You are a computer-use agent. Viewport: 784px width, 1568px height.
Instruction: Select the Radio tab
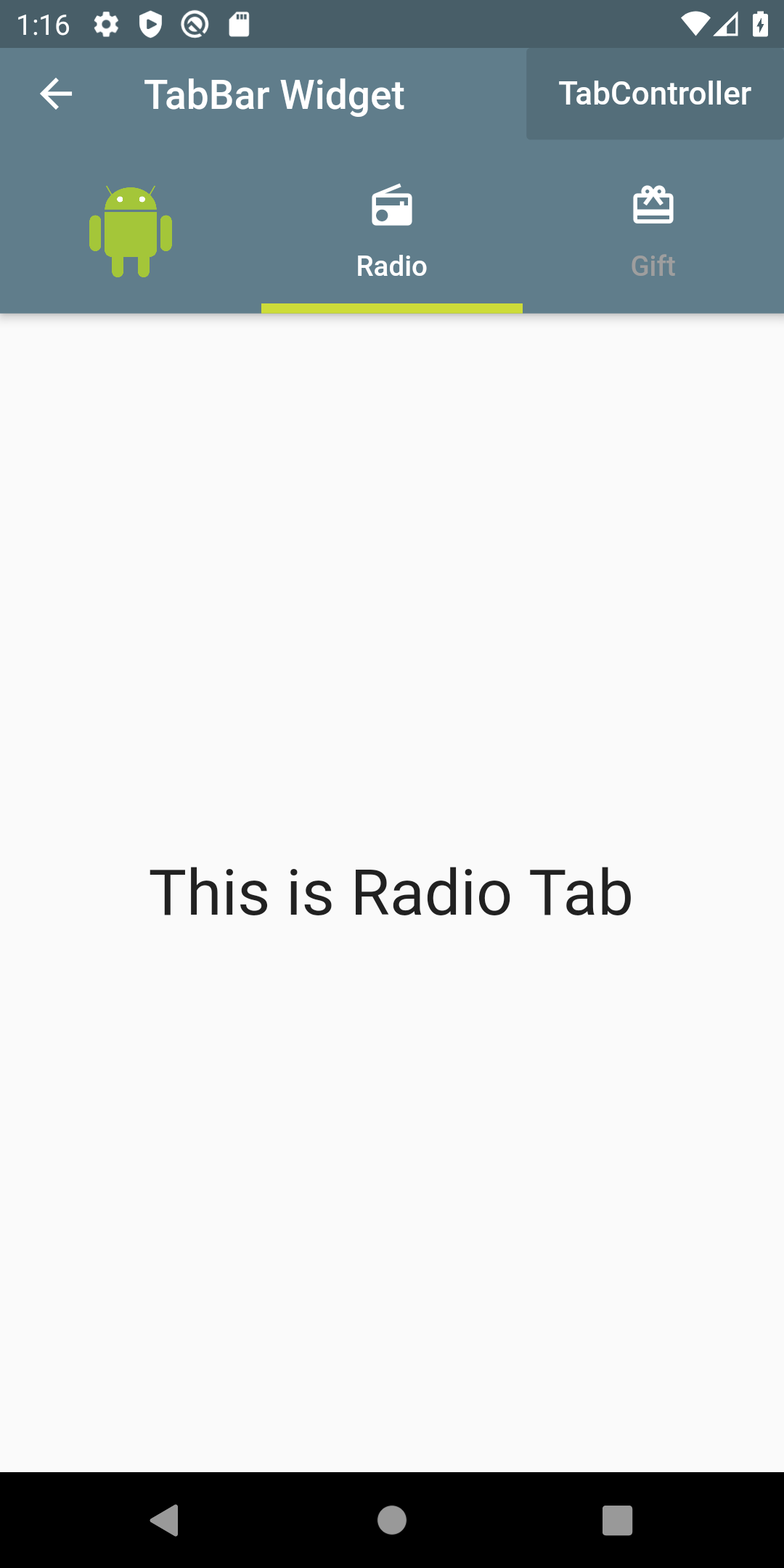pos(392,232)
